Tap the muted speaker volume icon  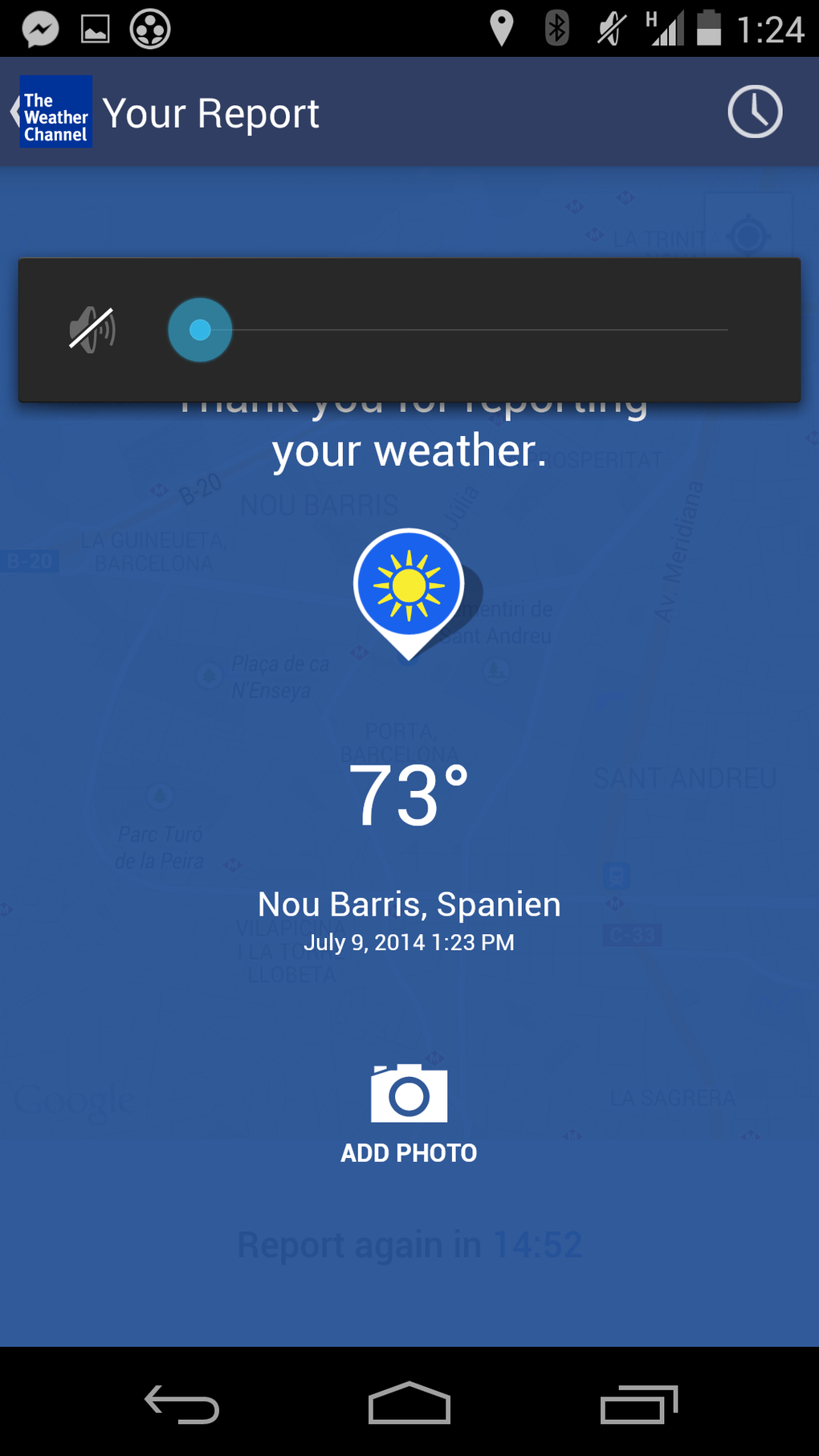[x=92, y=329]
